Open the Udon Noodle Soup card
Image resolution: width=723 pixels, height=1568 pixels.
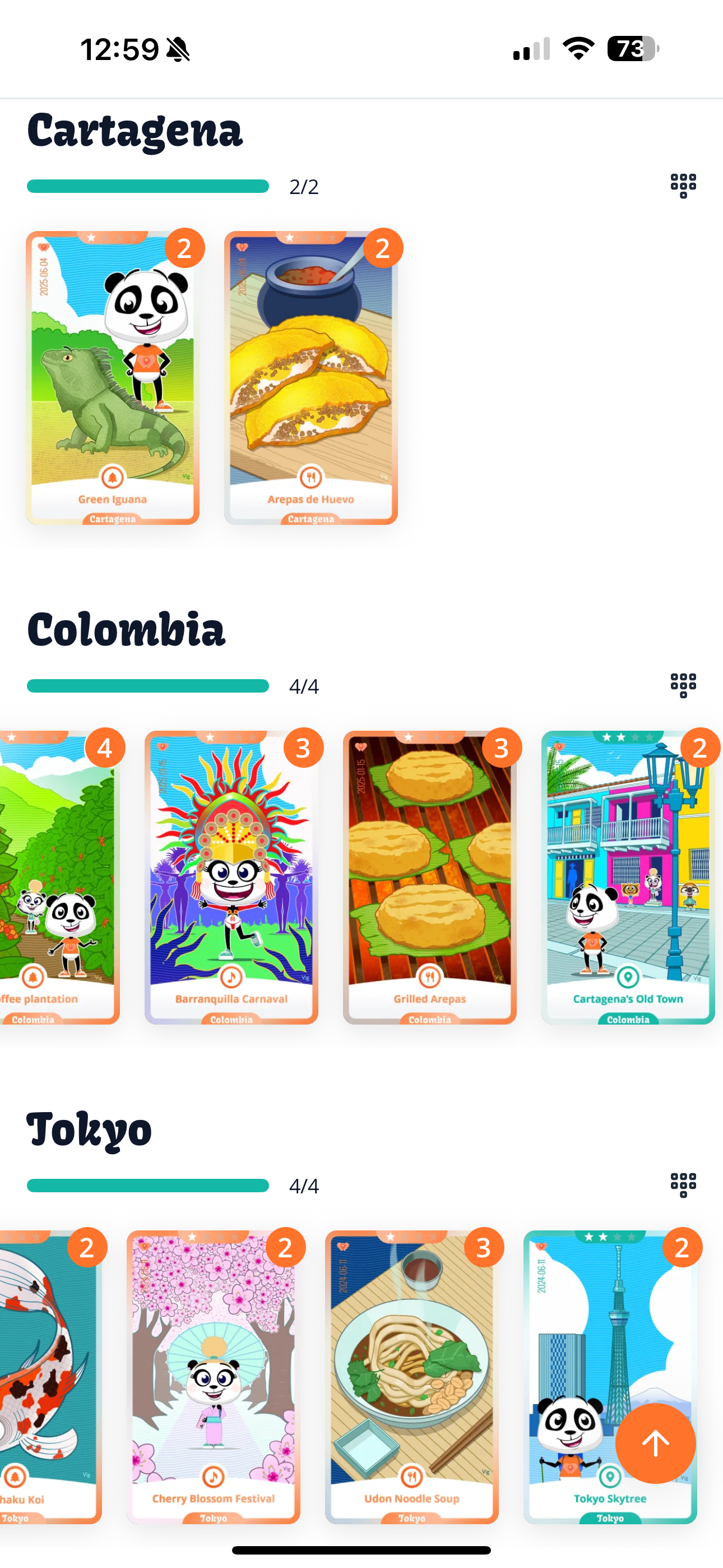tap(411, 1376)
